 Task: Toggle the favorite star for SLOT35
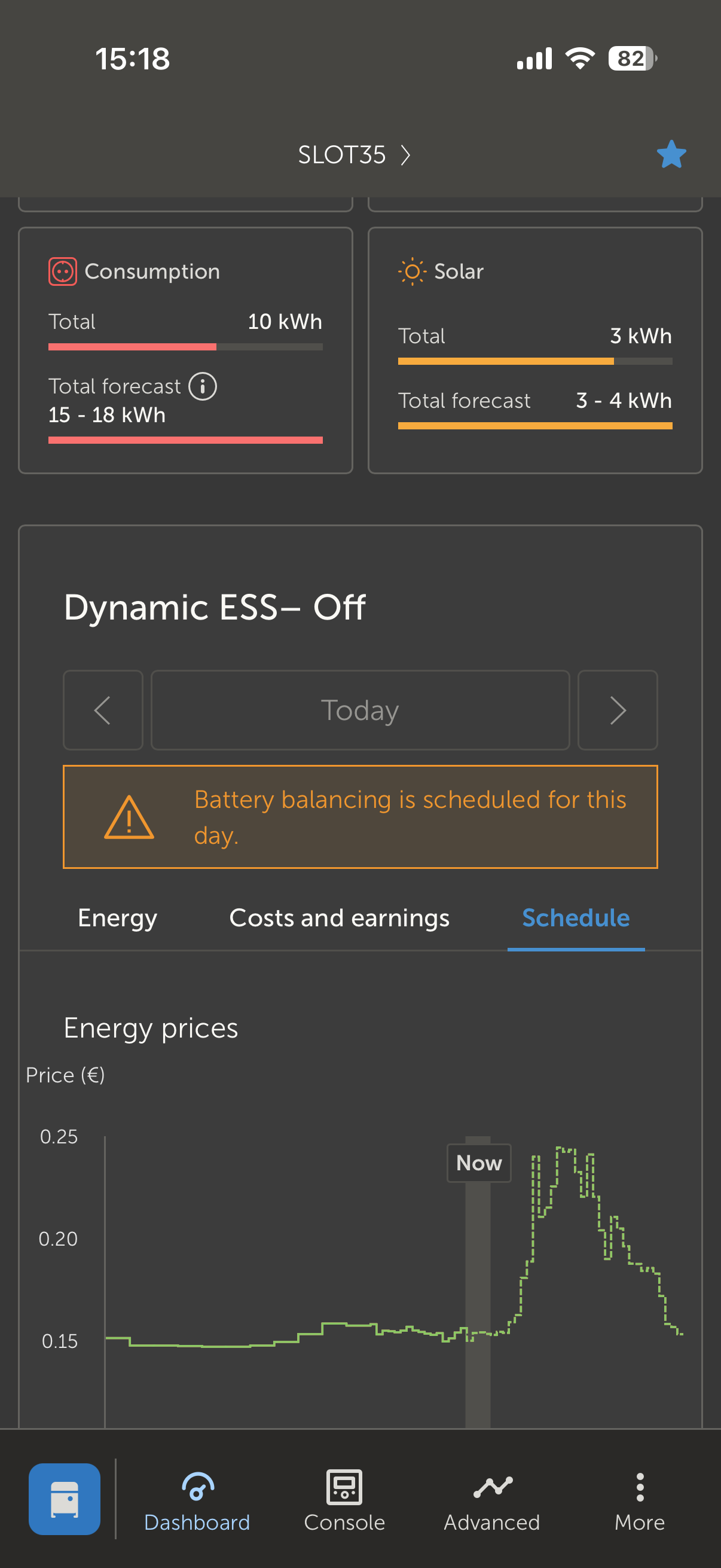[x=671, y=155]
